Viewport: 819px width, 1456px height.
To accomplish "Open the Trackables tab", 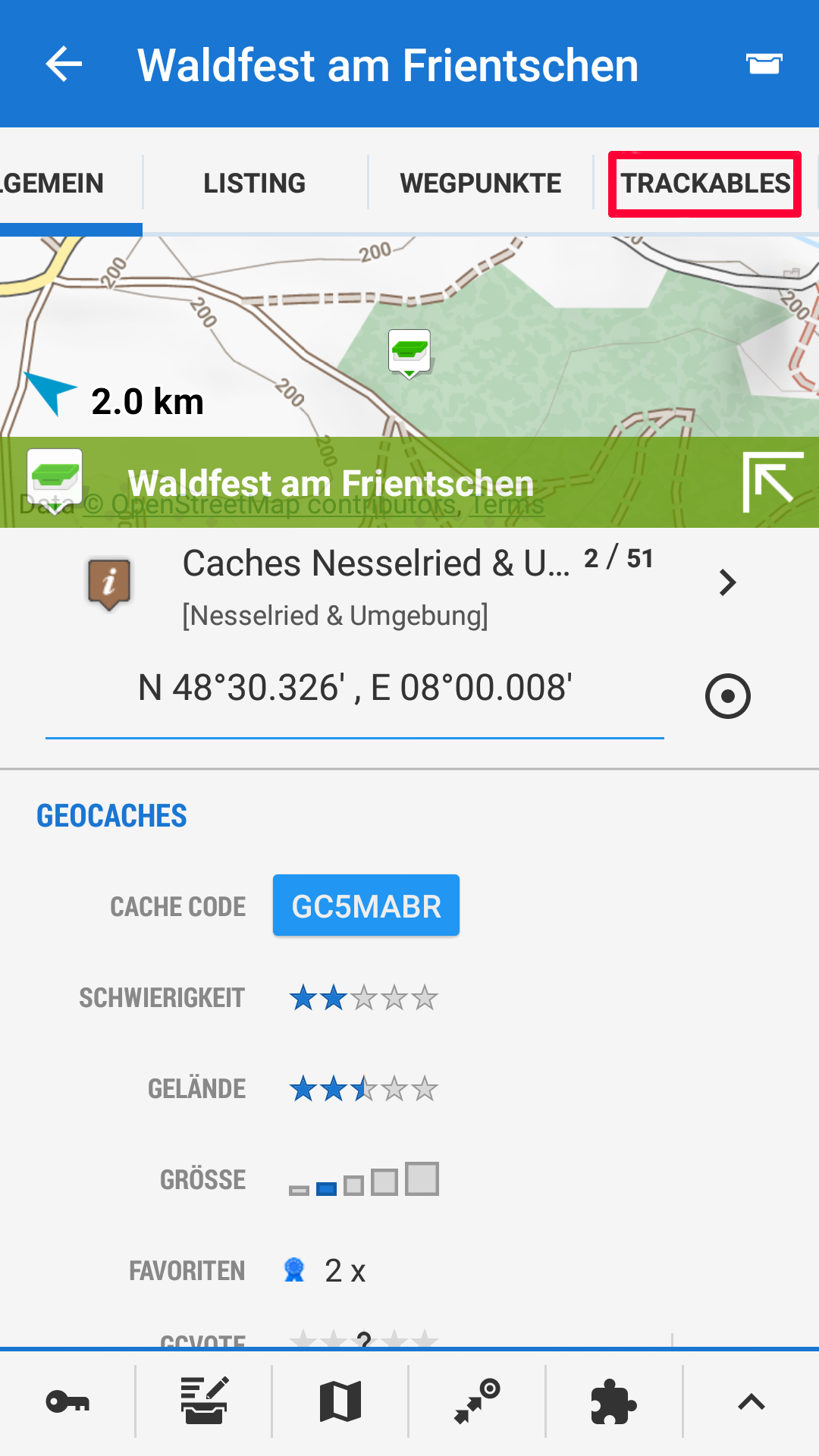I will tap(705, 184).
